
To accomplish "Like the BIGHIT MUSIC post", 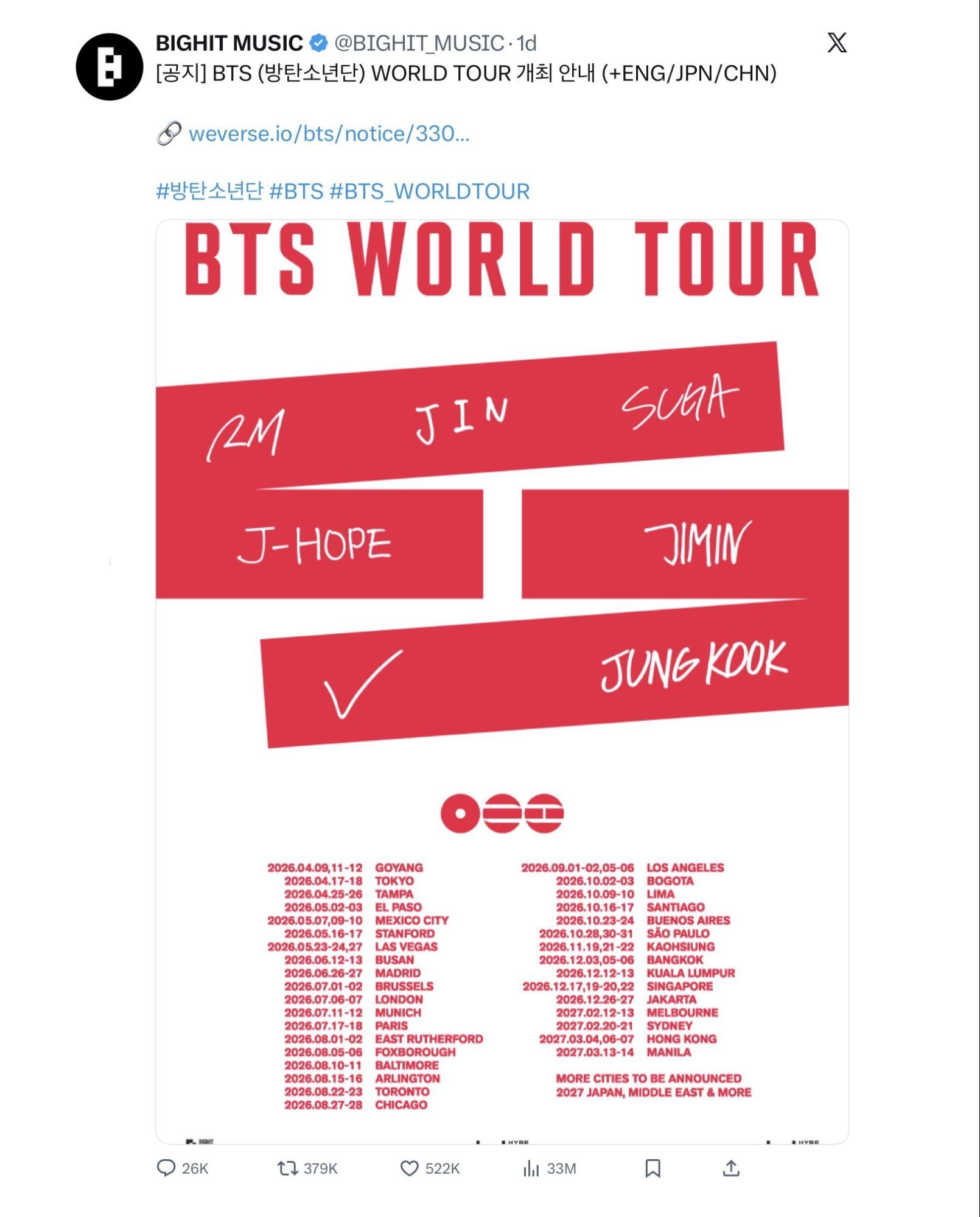I will 410,1168.
